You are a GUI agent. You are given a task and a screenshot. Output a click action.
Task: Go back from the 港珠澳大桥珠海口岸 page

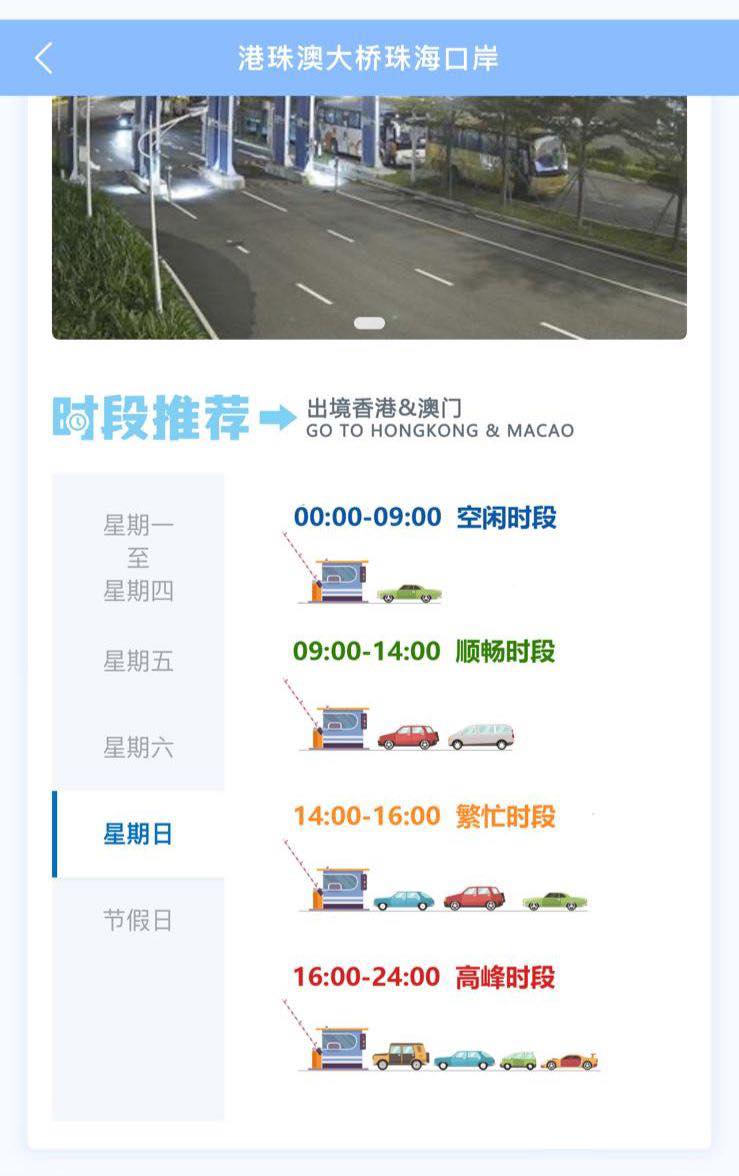(x=43, y=58)
